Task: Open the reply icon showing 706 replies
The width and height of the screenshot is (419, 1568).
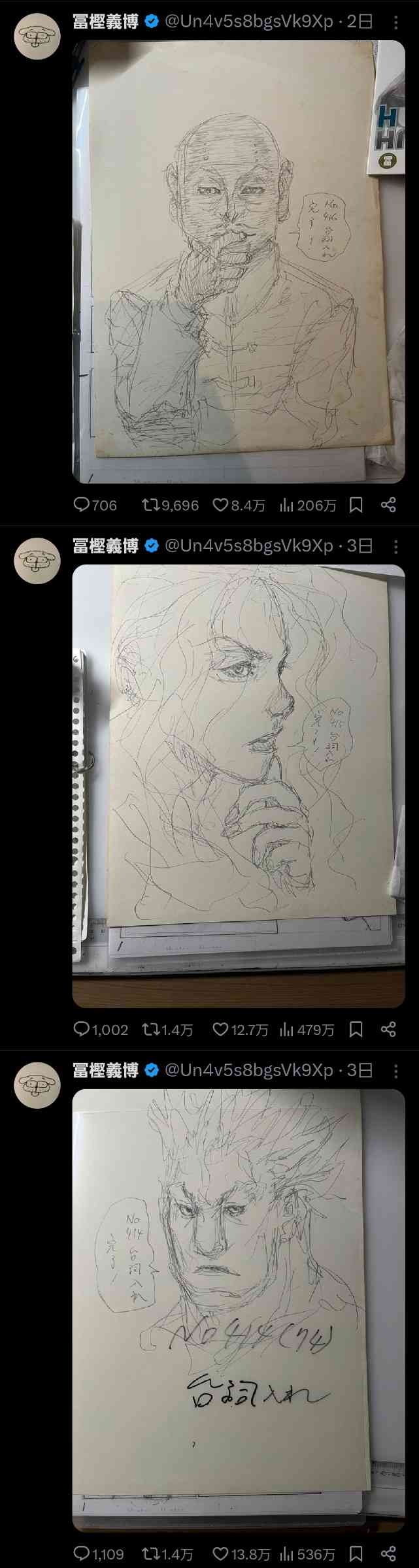Action: 82,504
